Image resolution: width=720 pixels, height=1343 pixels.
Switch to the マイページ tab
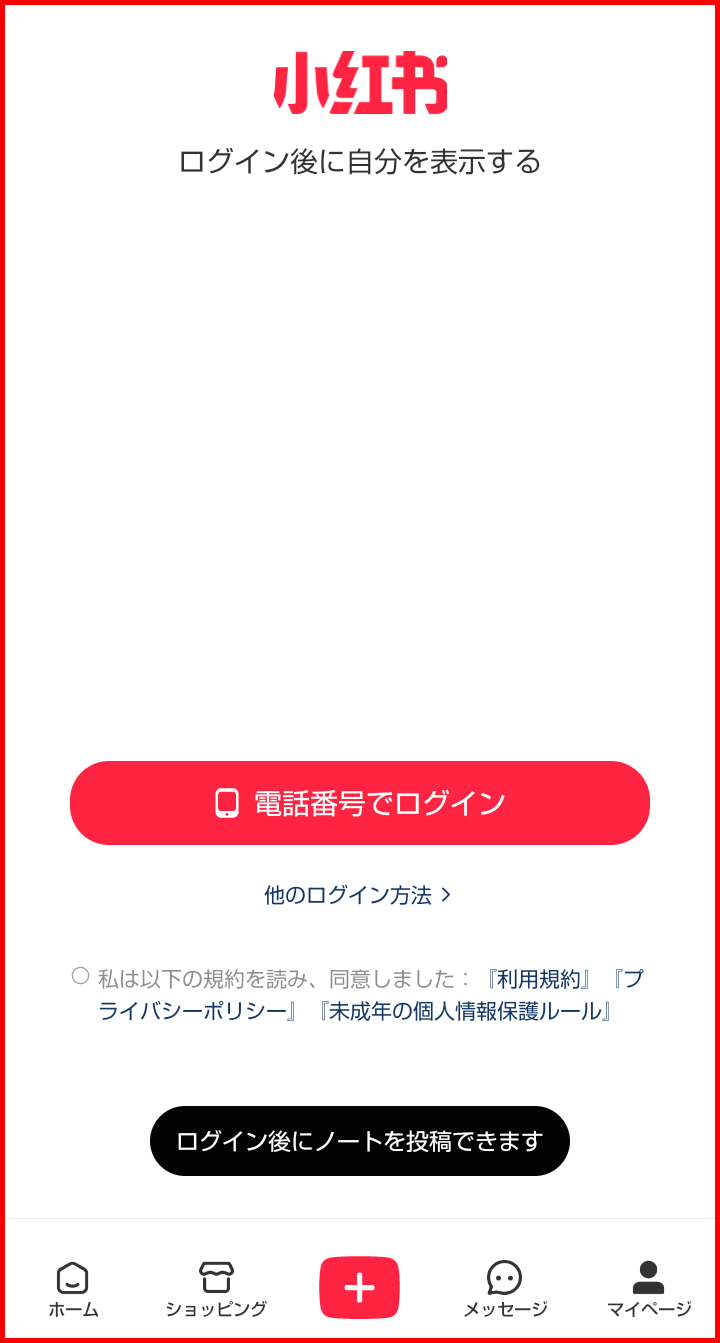(x=649, y=1288)
